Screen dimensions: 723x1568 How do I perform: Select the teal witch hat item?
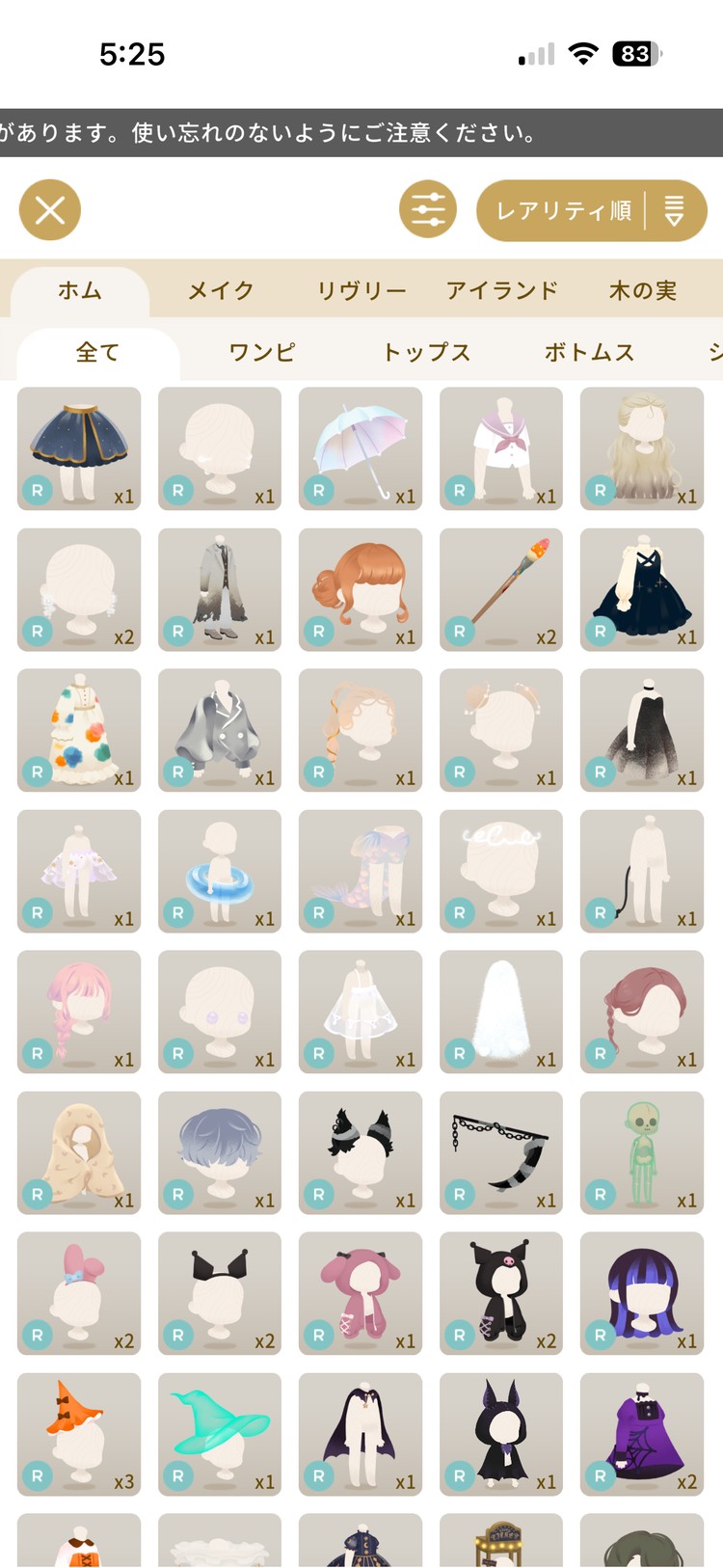[x=220, y=1434]
